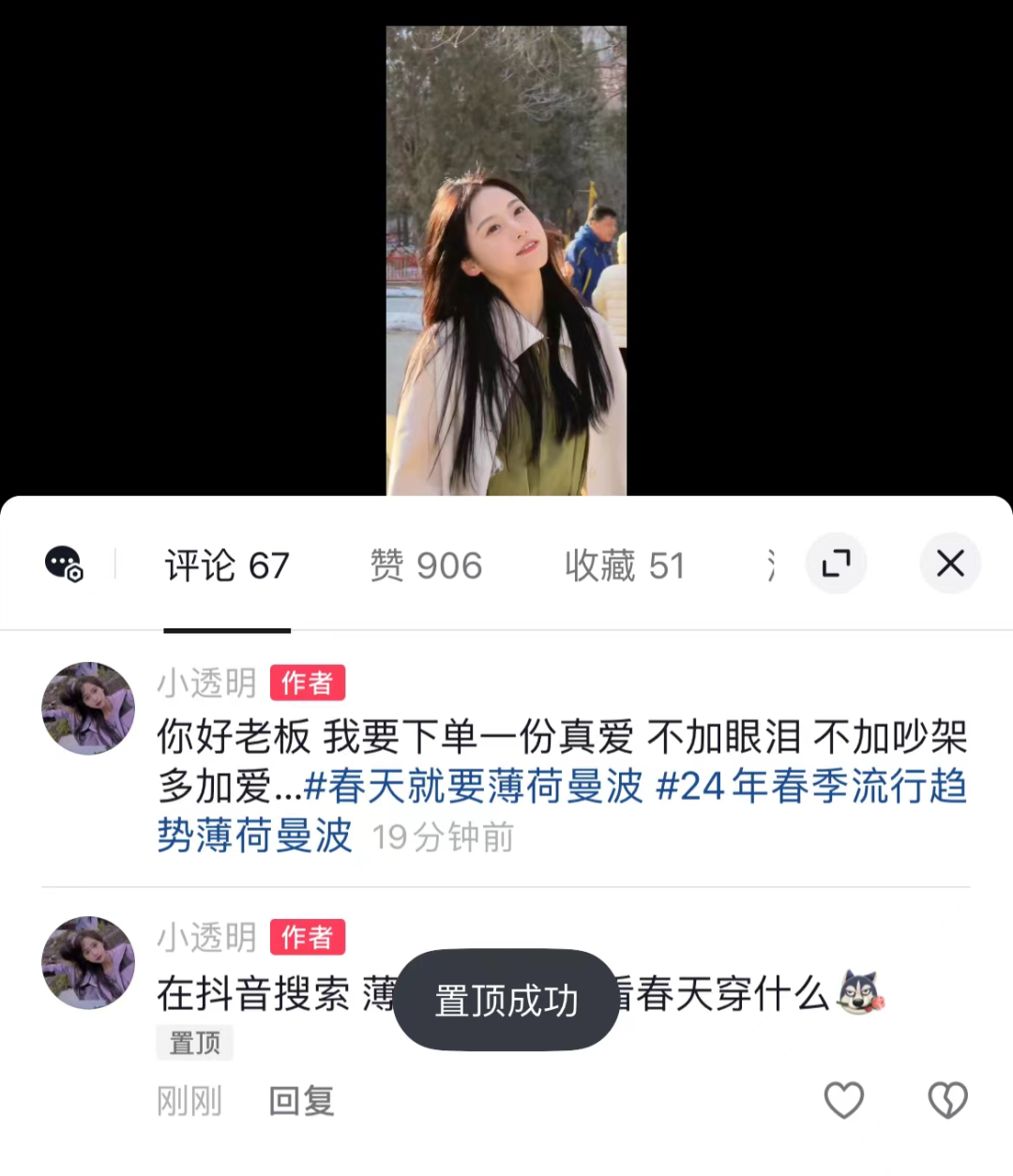Dislike the pinned comment
Viewport: 1013px width, 1176px height.
tap(947, 1100)
